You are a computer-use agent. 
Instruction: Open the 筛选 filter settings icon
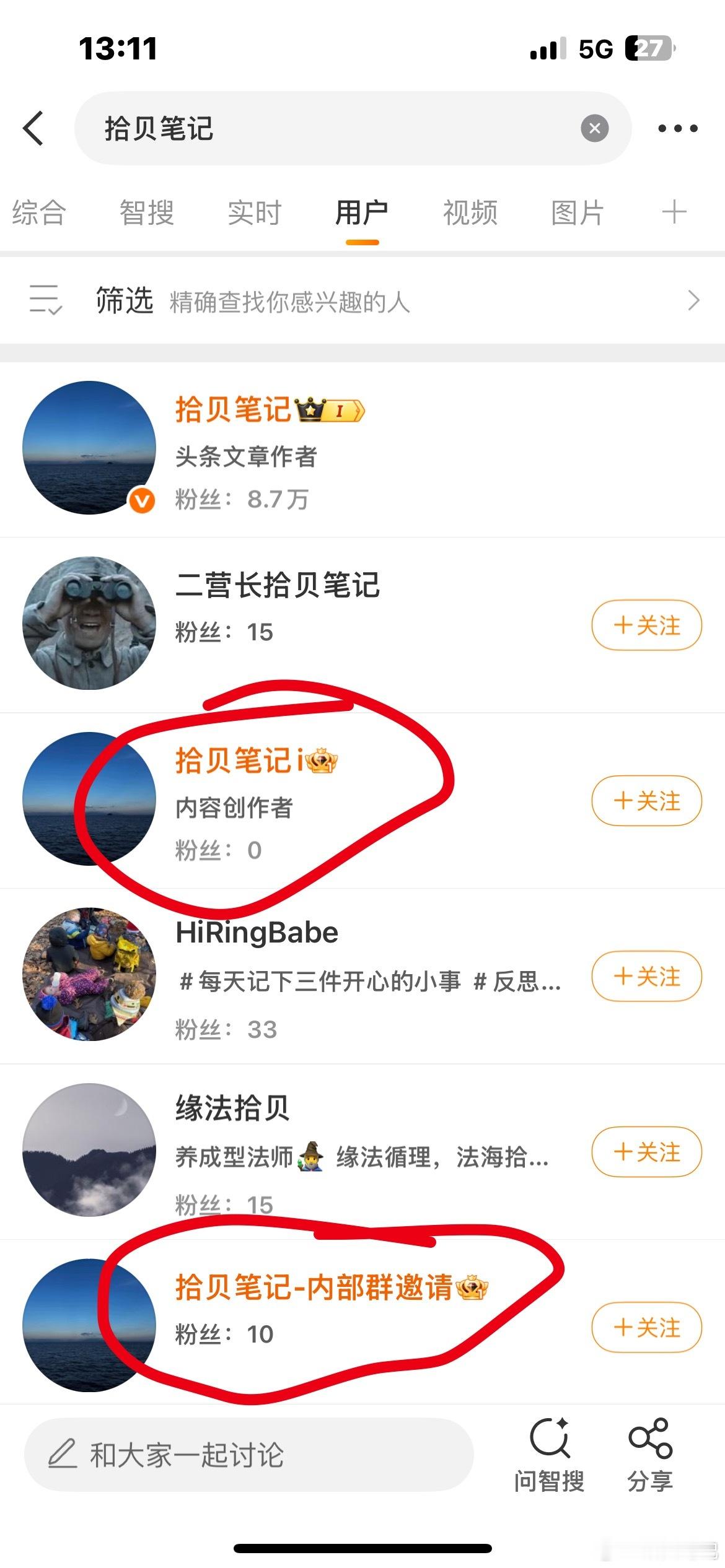46,302
